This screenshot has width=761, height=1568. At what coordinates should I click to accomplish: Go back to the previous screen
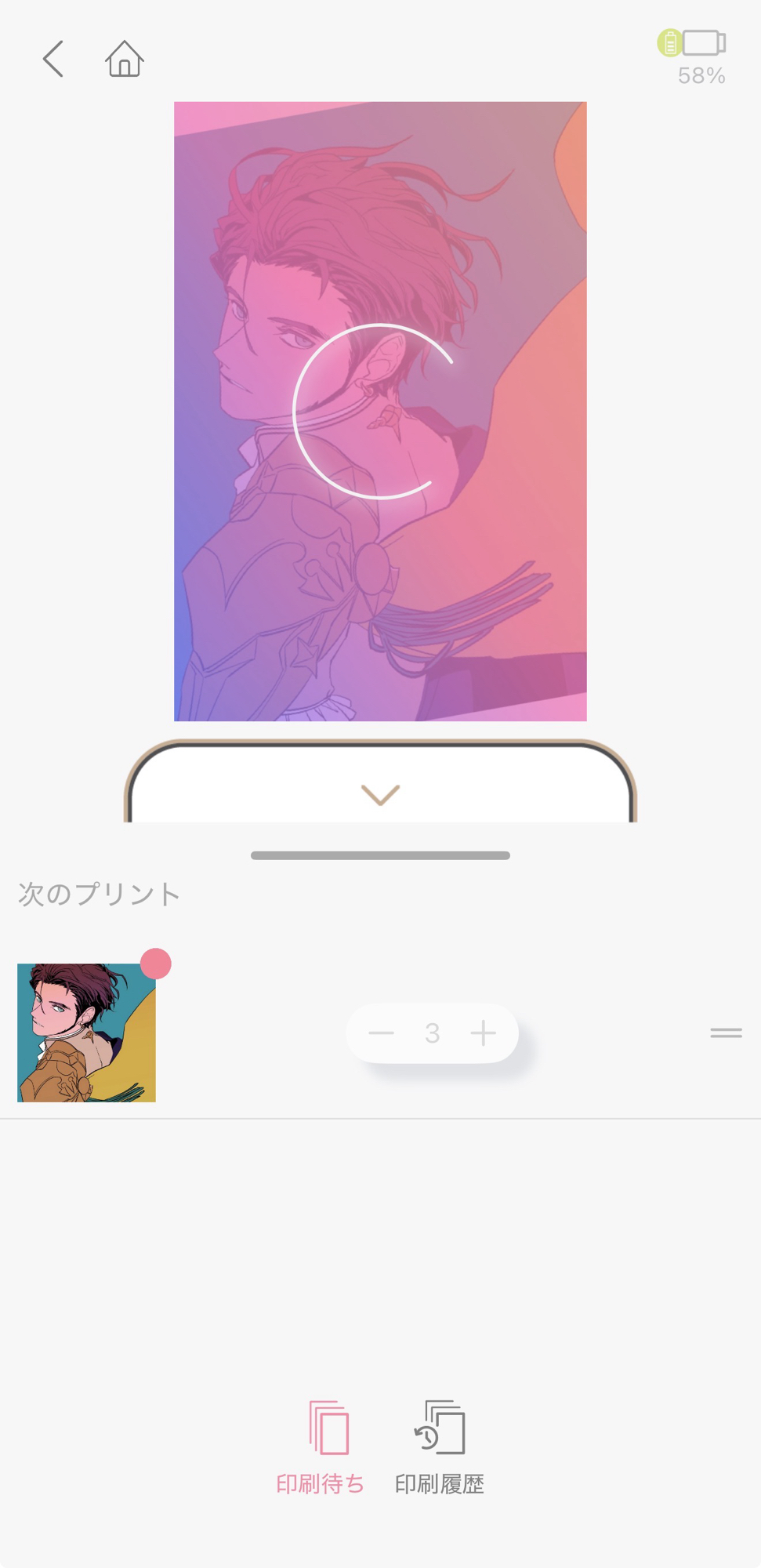pos(53,59)
